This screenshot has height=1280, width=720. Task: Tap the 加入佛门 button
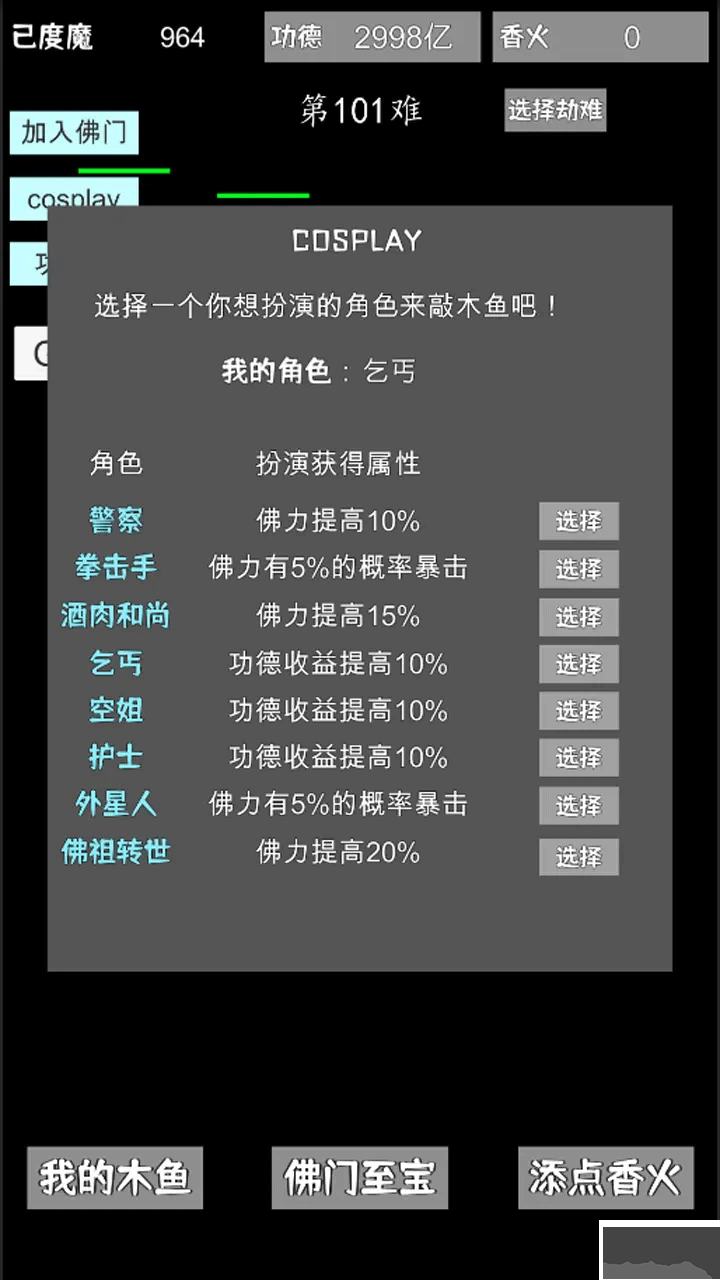click(74, 132)
